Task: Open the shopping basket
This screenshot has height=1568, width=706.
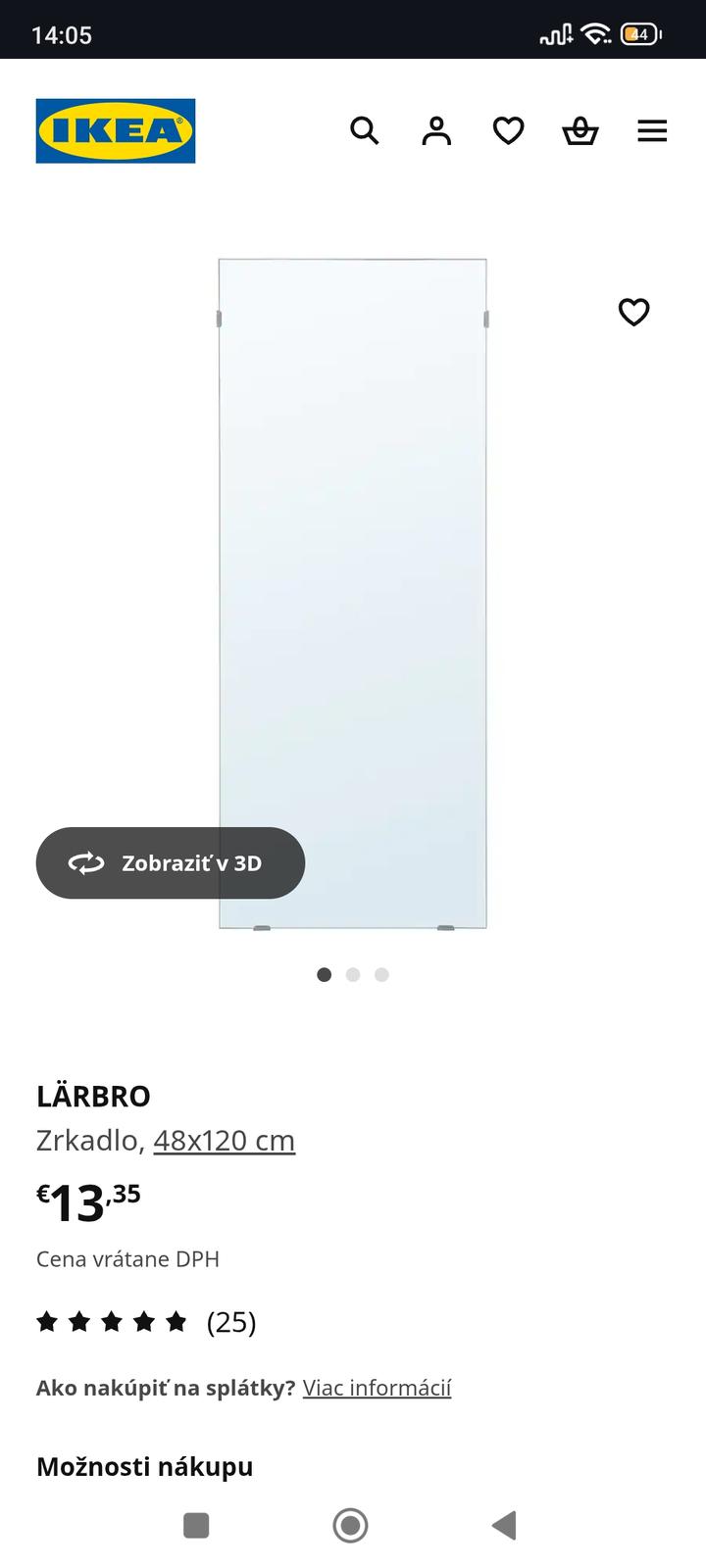Action: coord(580,130)
